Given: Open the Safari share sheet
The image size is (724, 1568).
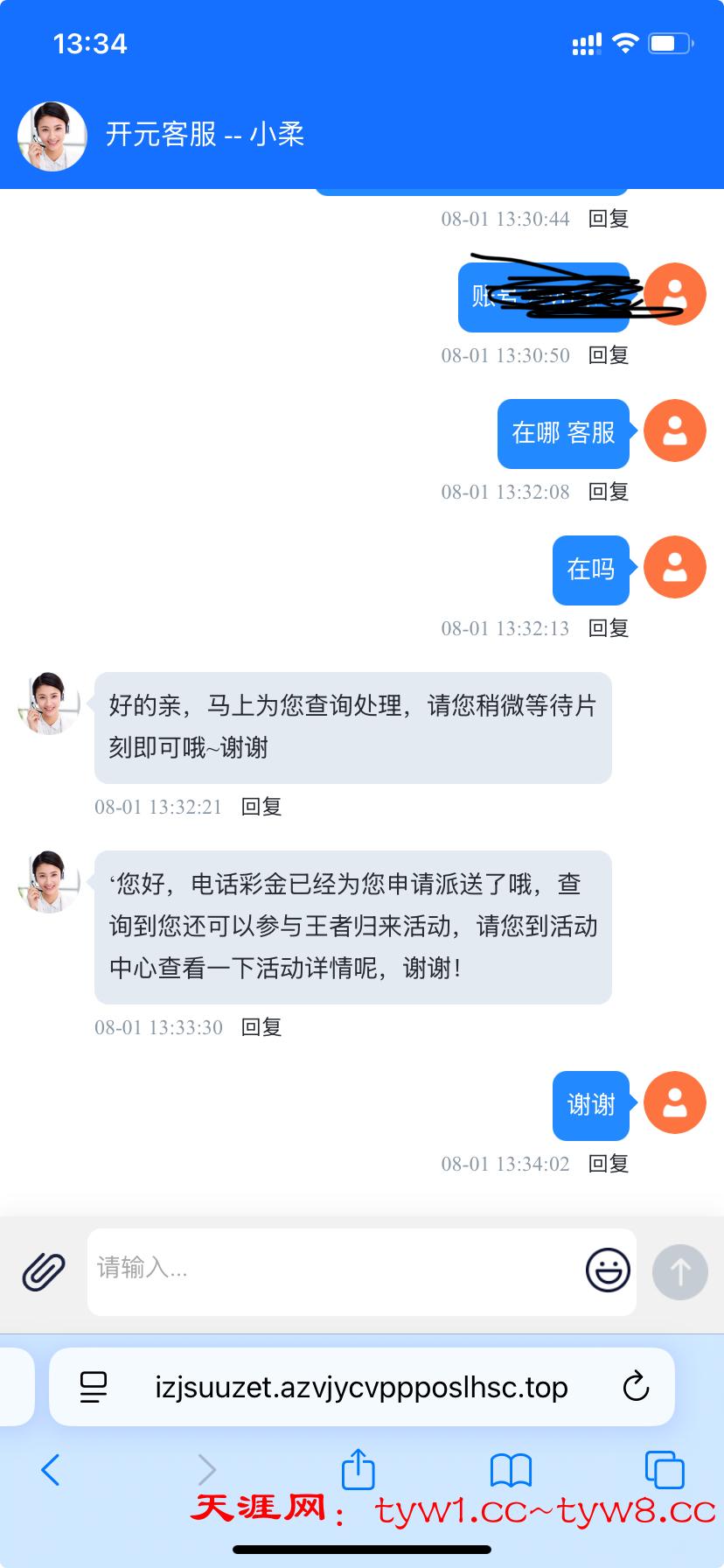Looking at the screenshot, I should coord(358,1469).
